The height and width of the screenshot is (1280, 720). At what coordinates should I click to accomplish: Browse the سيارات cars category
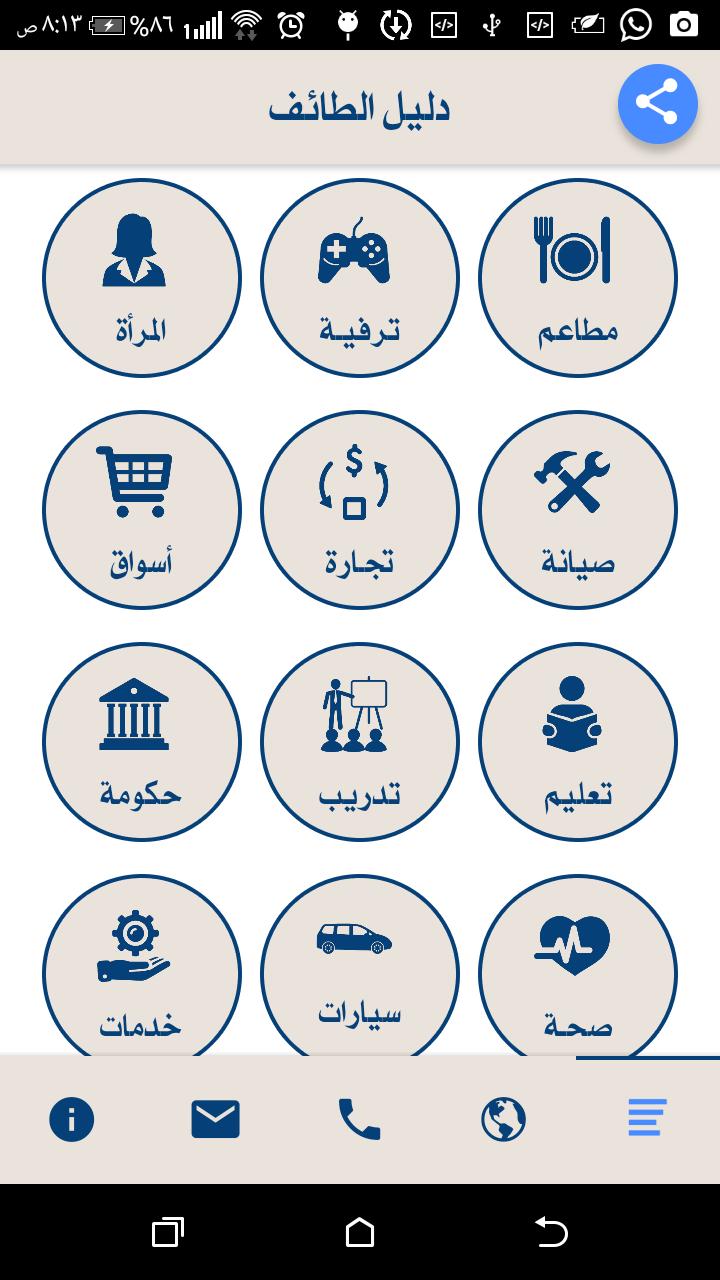point(360,970)
